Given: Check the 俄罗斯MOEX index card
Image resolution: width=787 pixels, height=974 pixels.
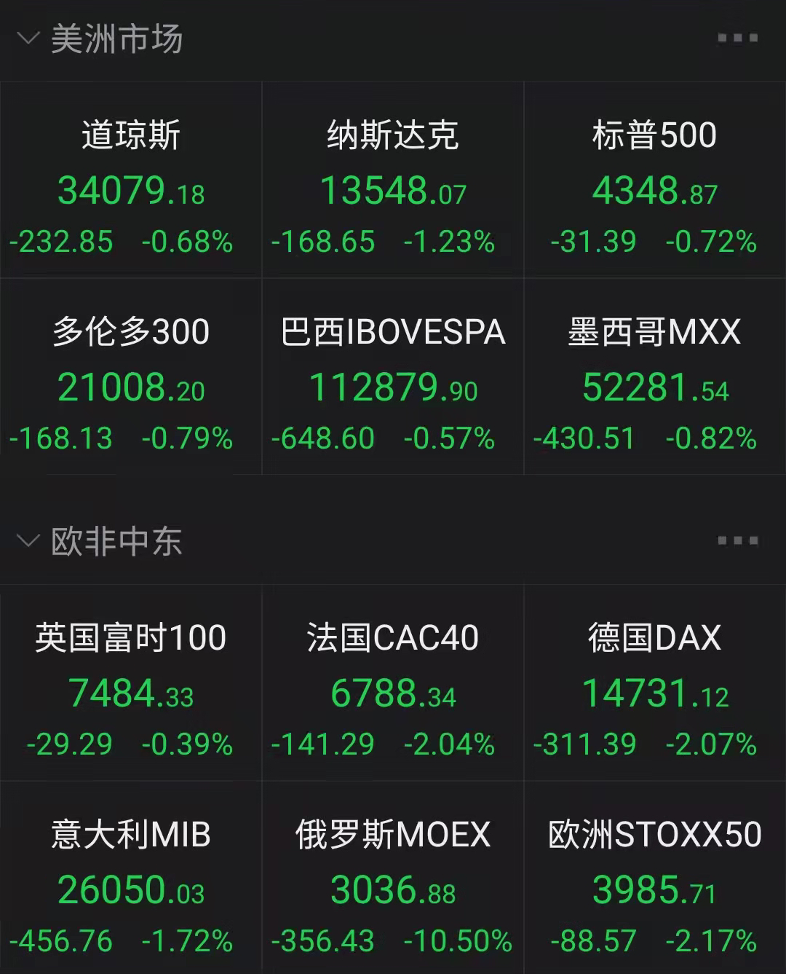Looking at the screenshot, I should (393, 880).
